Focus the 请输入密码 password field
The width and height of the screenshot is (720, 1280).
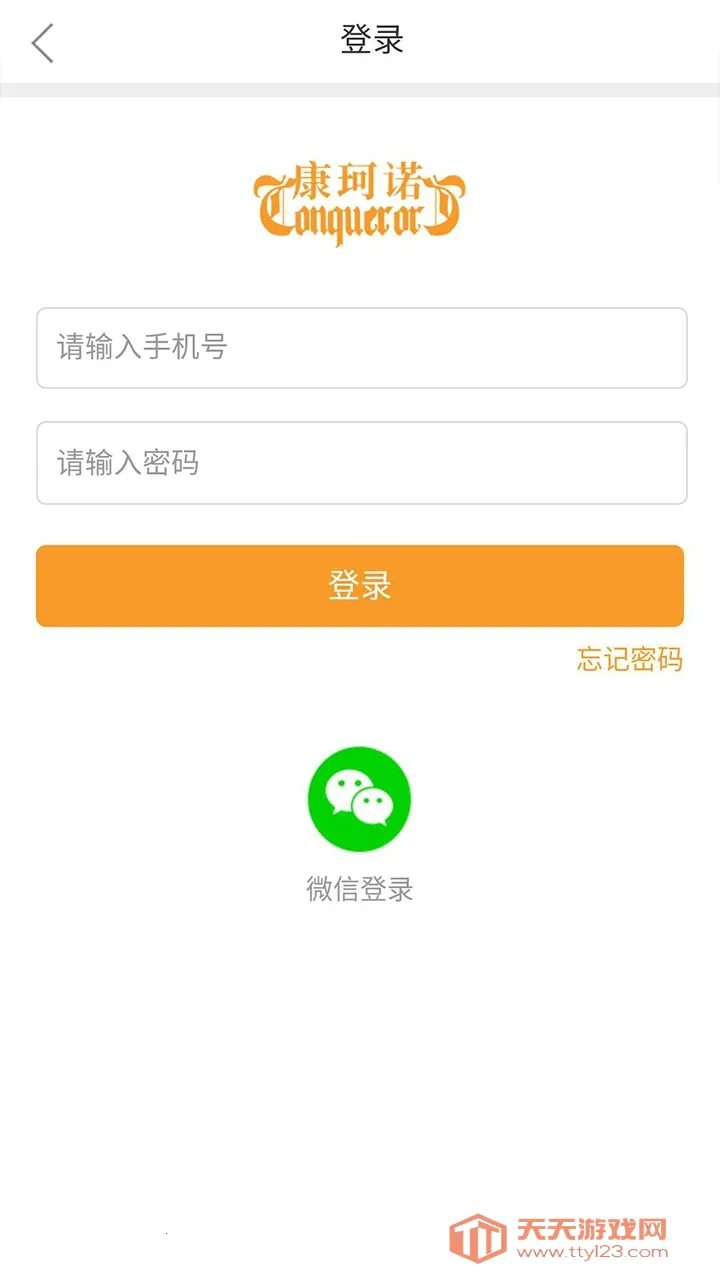360,463
